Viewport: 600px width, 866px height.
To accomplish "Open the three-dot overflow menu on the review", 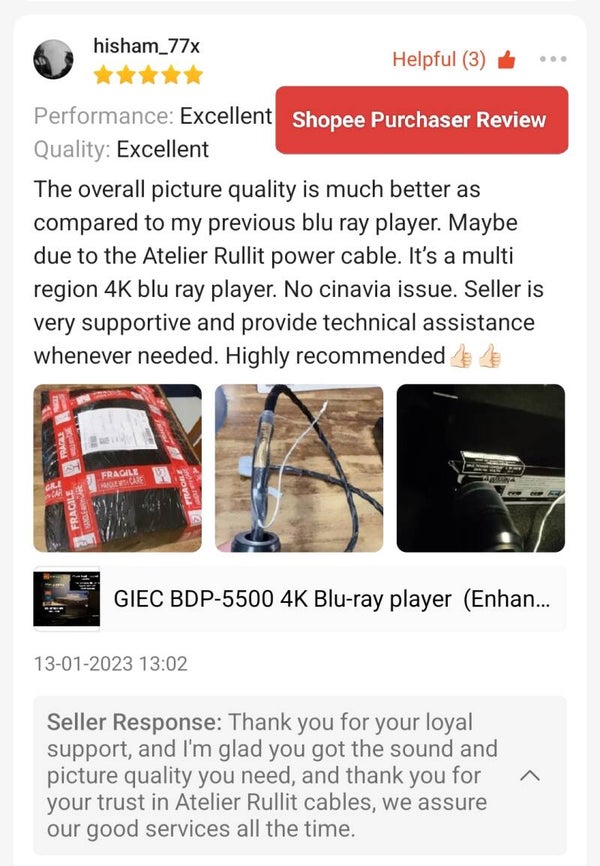I will click(553, 59).
